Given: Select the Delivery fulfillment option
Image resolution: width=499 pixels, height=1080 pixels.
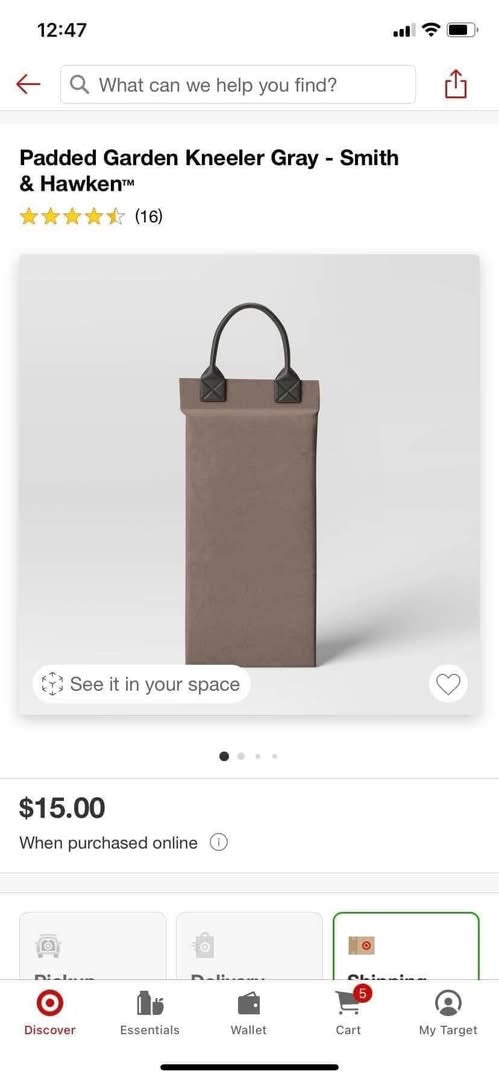Looking at the screenshot, I should [x=250, y=946].
